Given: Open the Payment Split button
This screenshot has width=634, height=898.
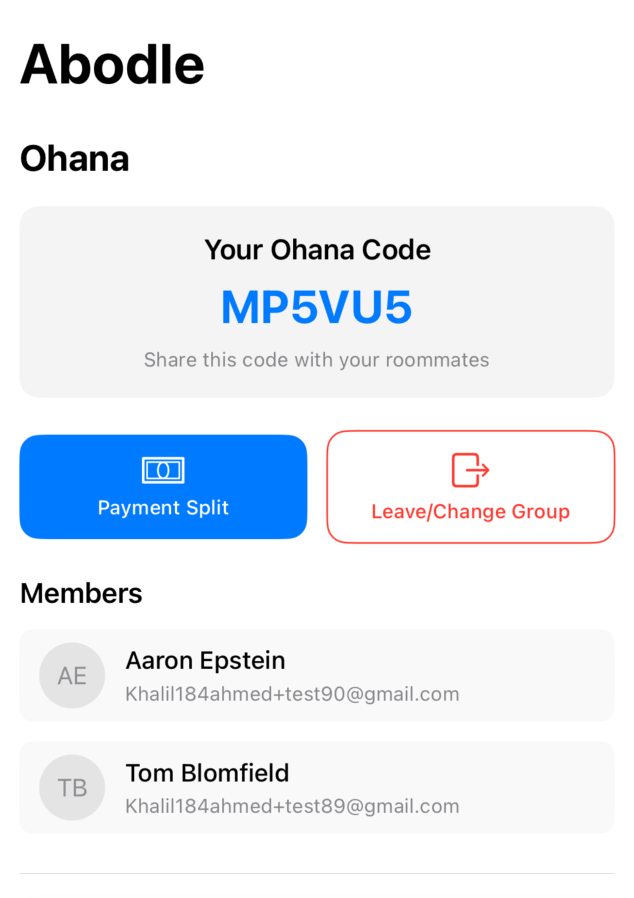Looking at the screenshot, I should [163, 487].
